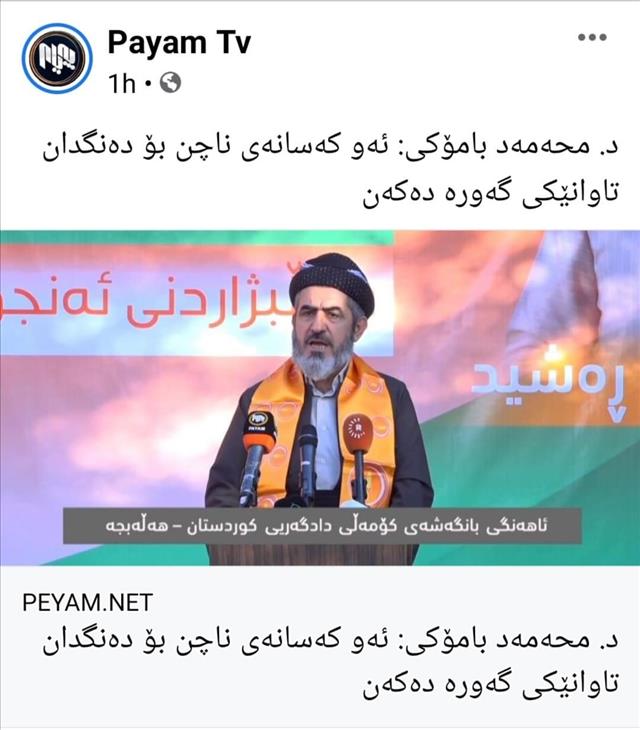Visit the Payam Tv page name

[x=178, y=43]
